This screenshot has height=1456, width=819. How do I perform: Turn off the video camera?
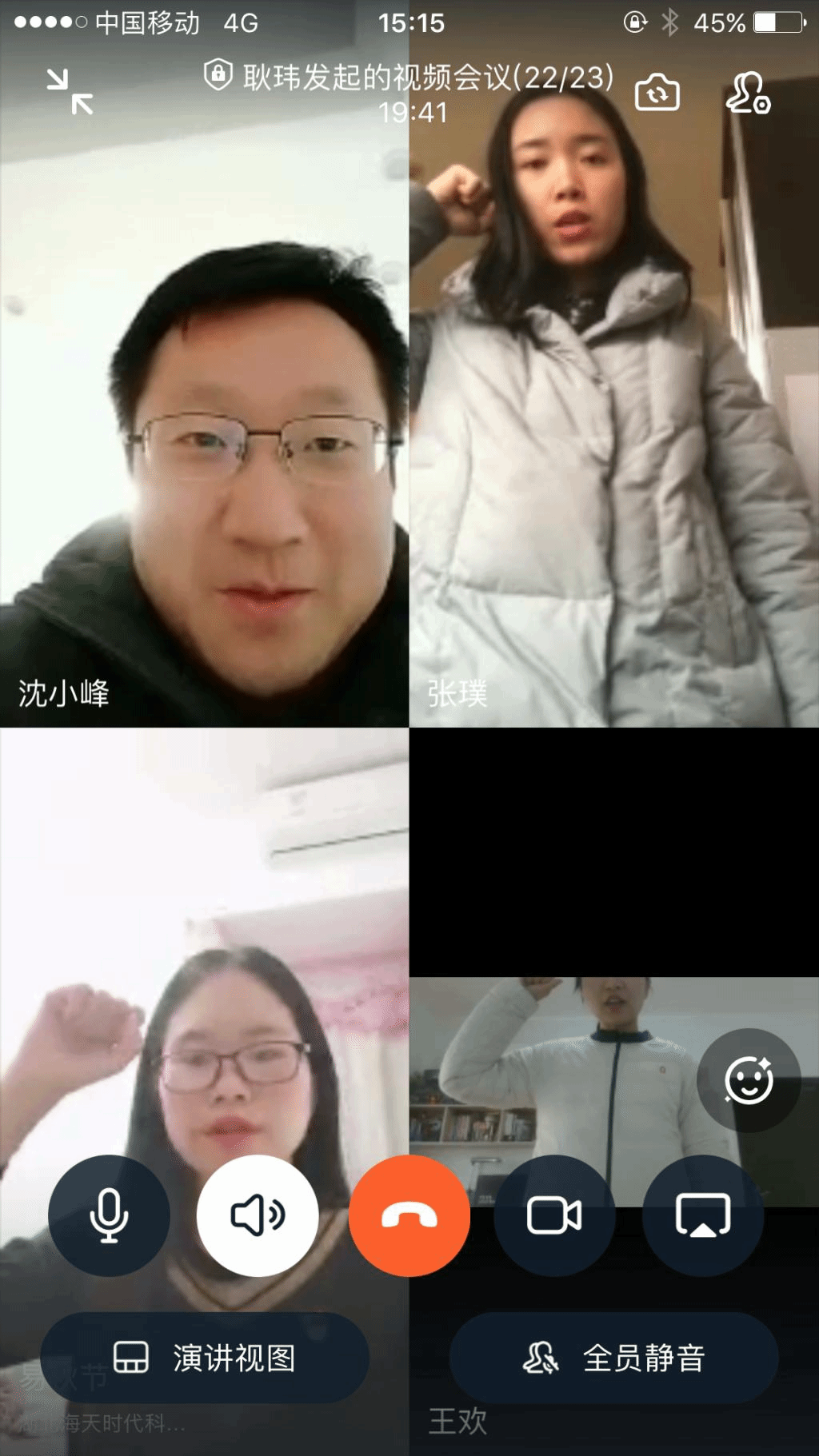(554, 1215)
